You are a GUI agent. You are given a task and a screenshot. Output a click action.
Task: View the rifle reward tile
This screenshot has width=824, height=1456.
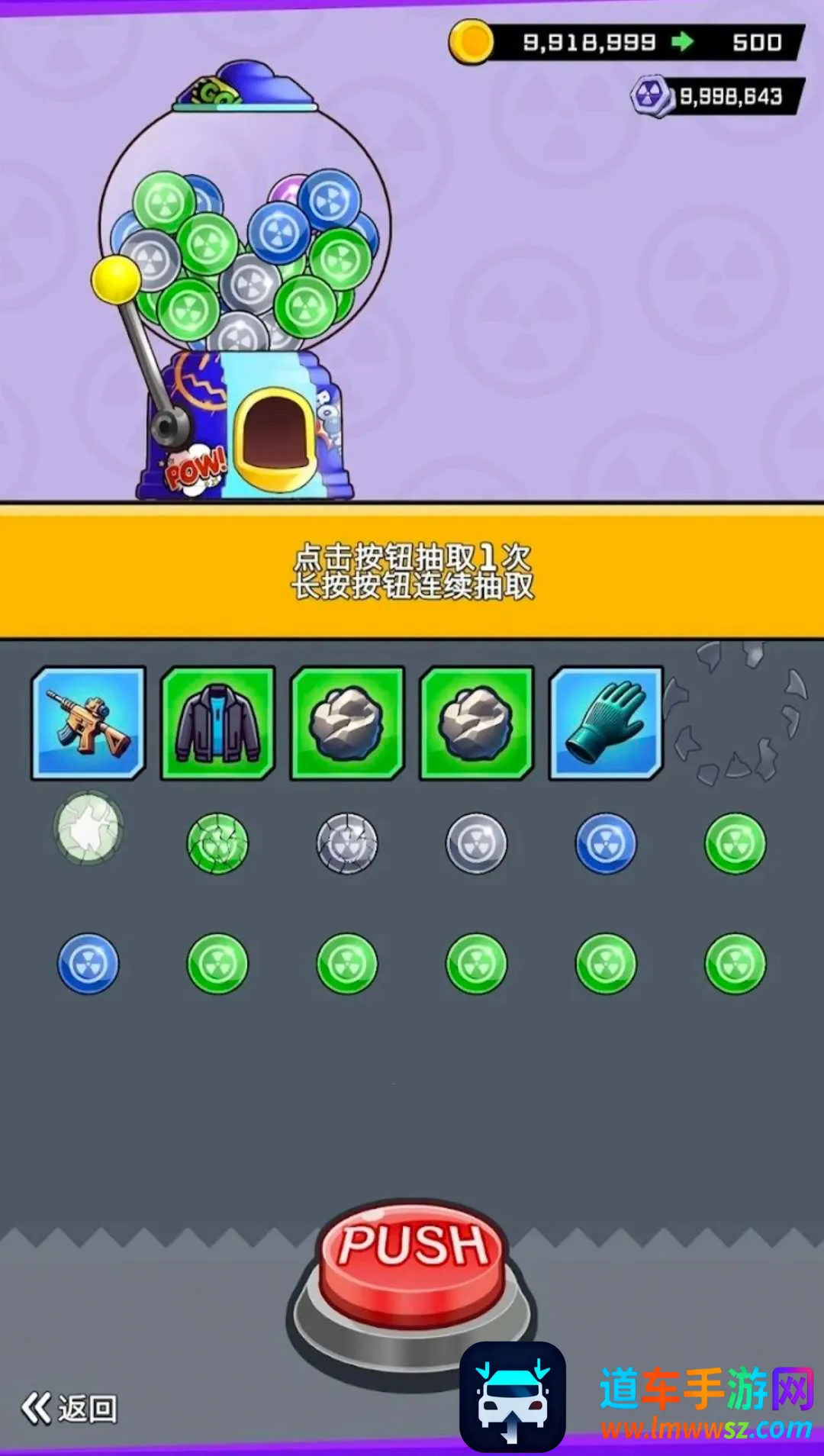pyautogui.click(x=89, y=723)
